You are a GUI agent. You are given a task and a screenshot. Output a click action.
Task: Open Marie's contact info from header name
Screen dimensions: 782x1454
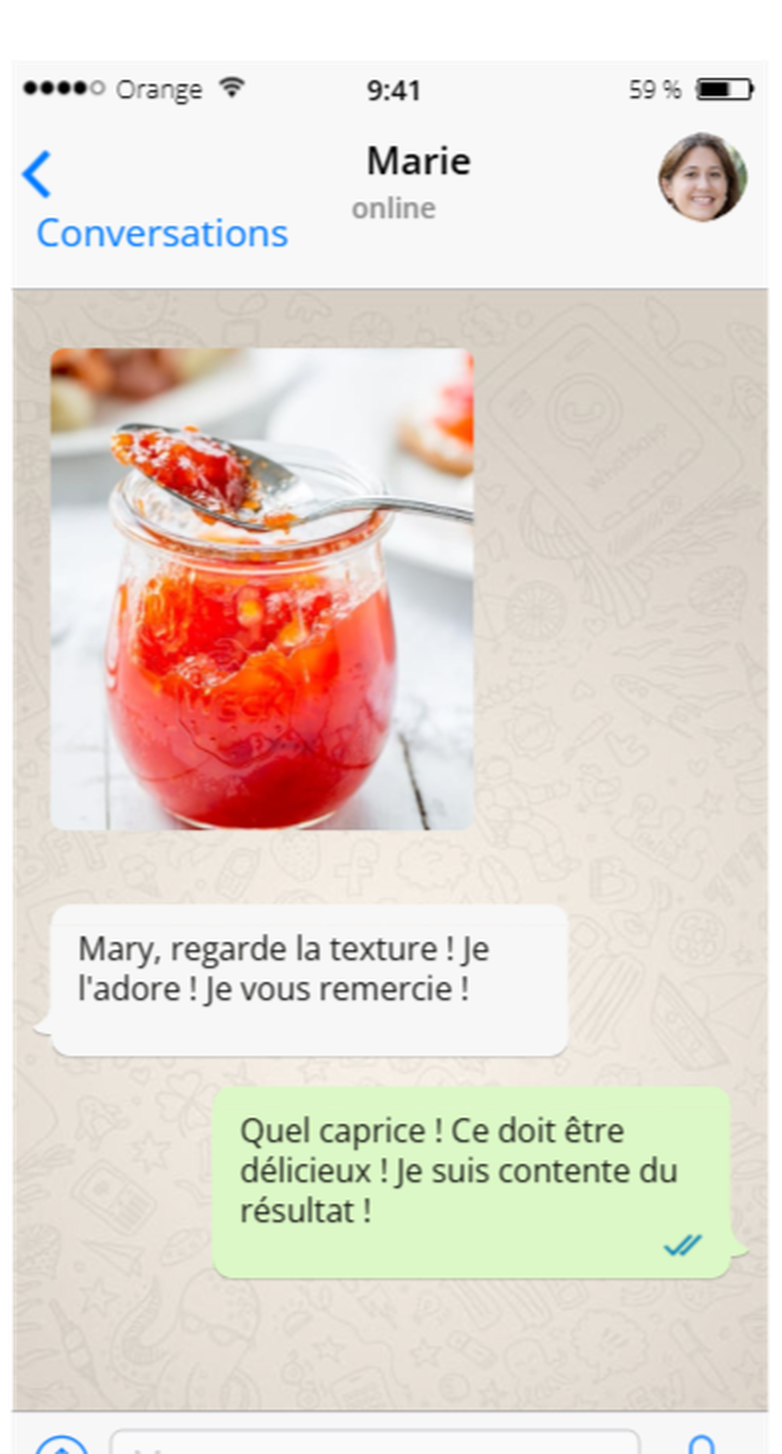pyautogui.click(x=418, y=161)
